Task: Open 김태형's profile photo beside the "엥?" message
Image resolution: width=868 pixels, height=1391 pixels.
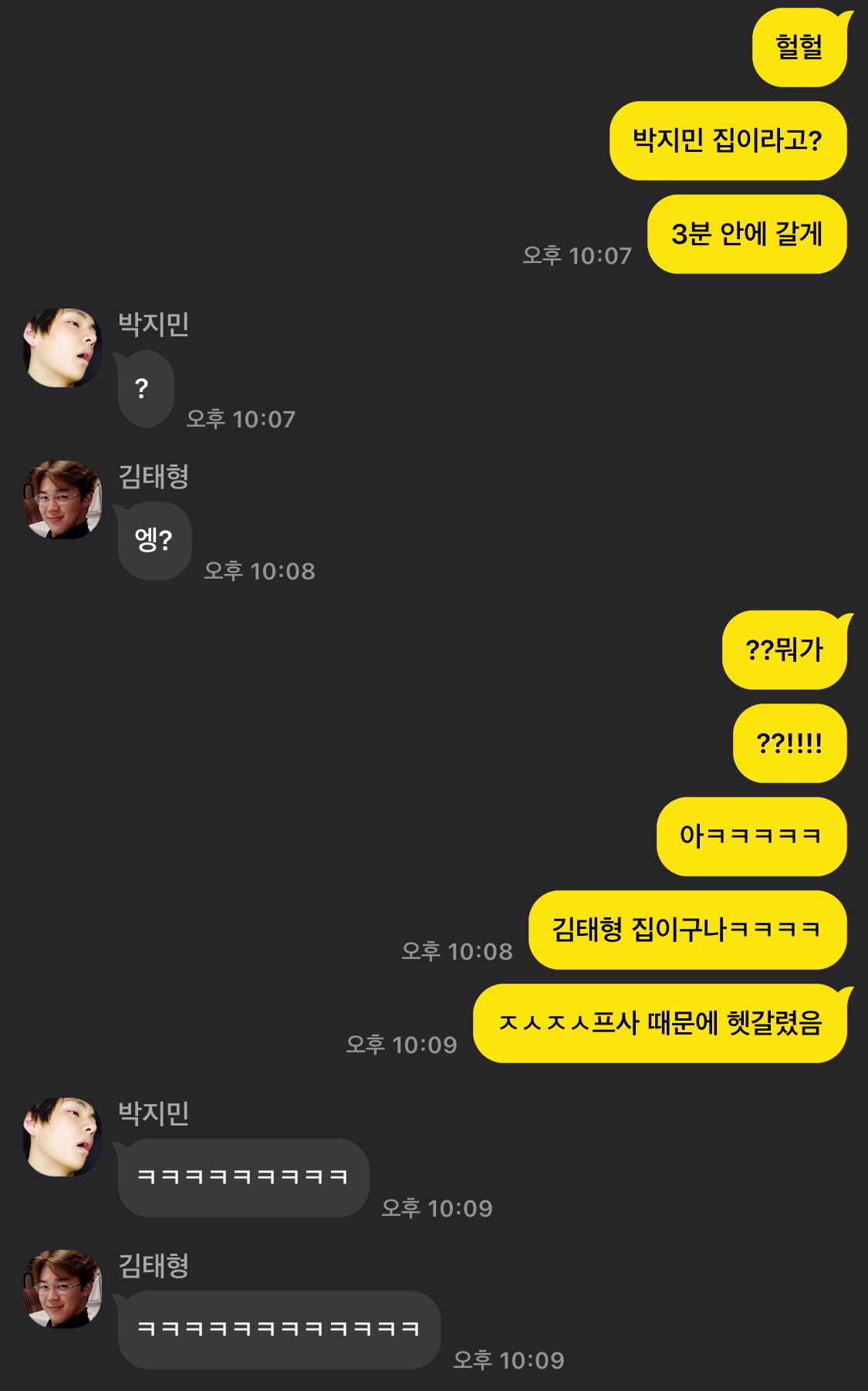Action: click(x=62, y=500)
